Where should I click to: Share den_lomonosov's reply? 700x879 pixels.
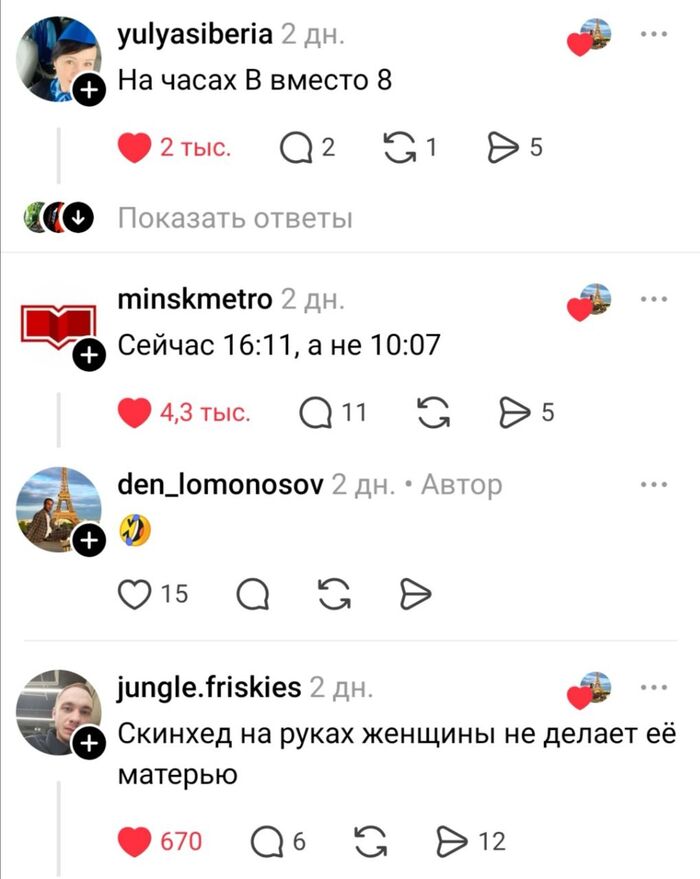pos(413,595)
